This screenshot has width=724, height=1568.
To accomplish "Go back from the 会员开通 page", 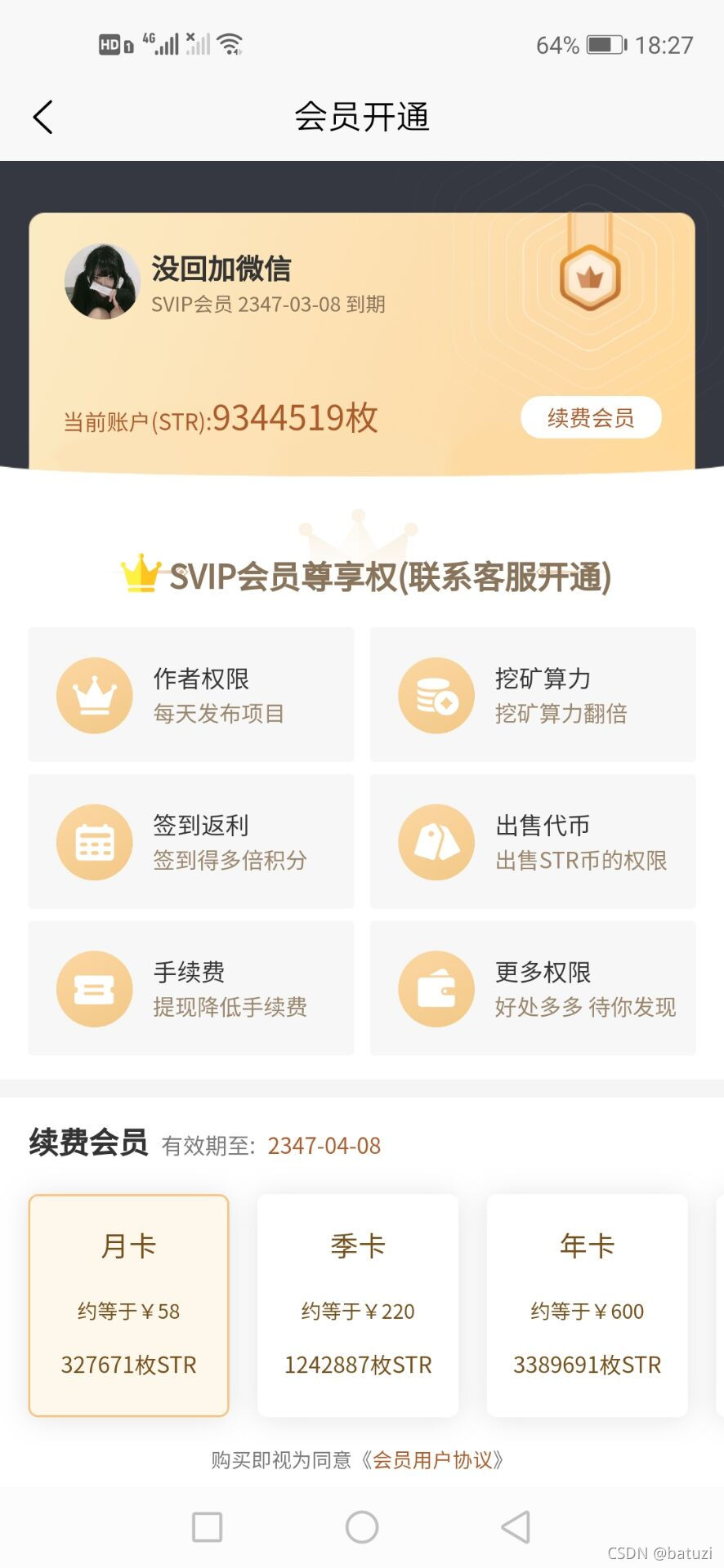I will (x=43, y=118).
